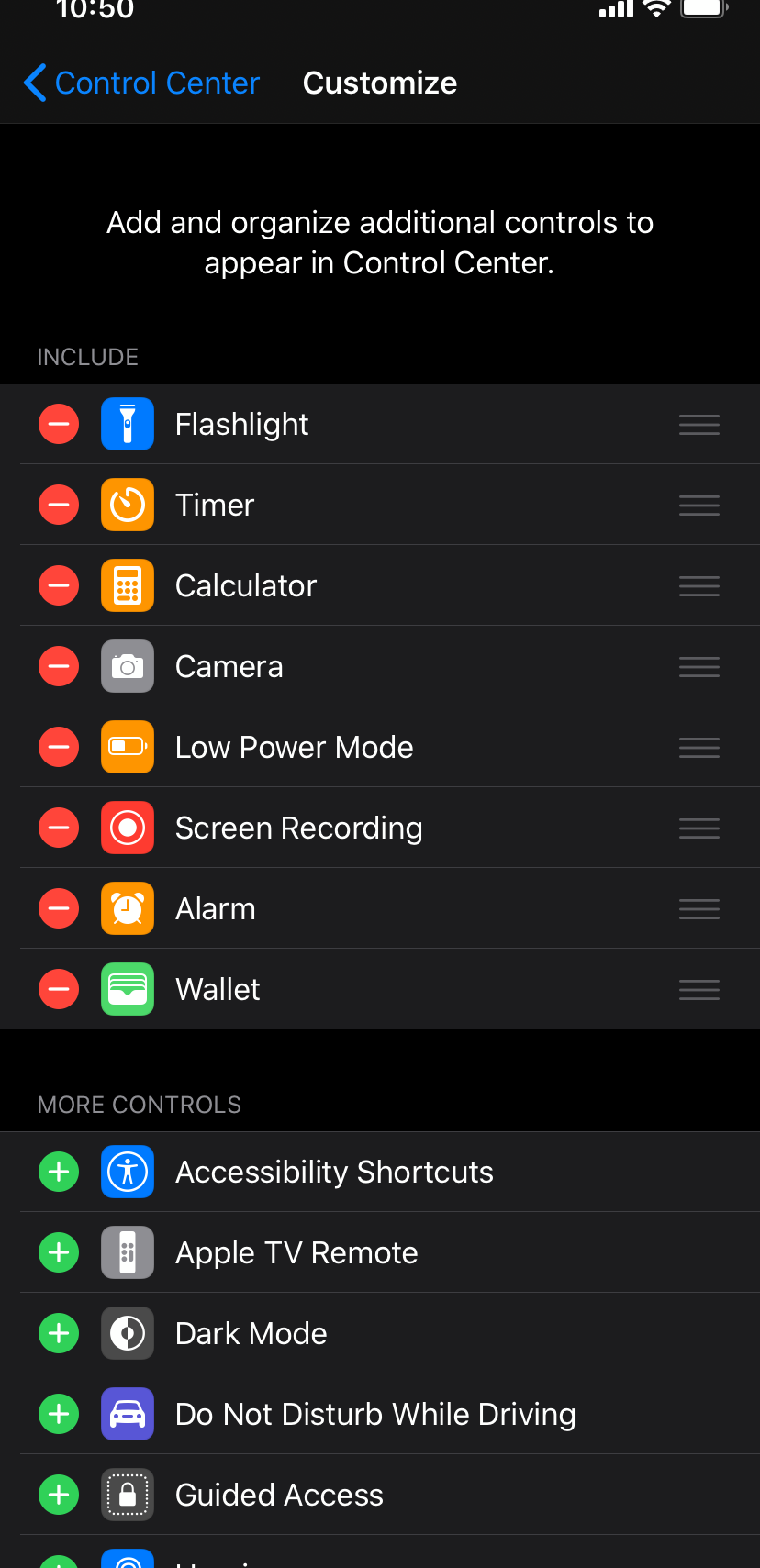Add Guided Access control
The image size is (760, 1568).
(59, 1495)
